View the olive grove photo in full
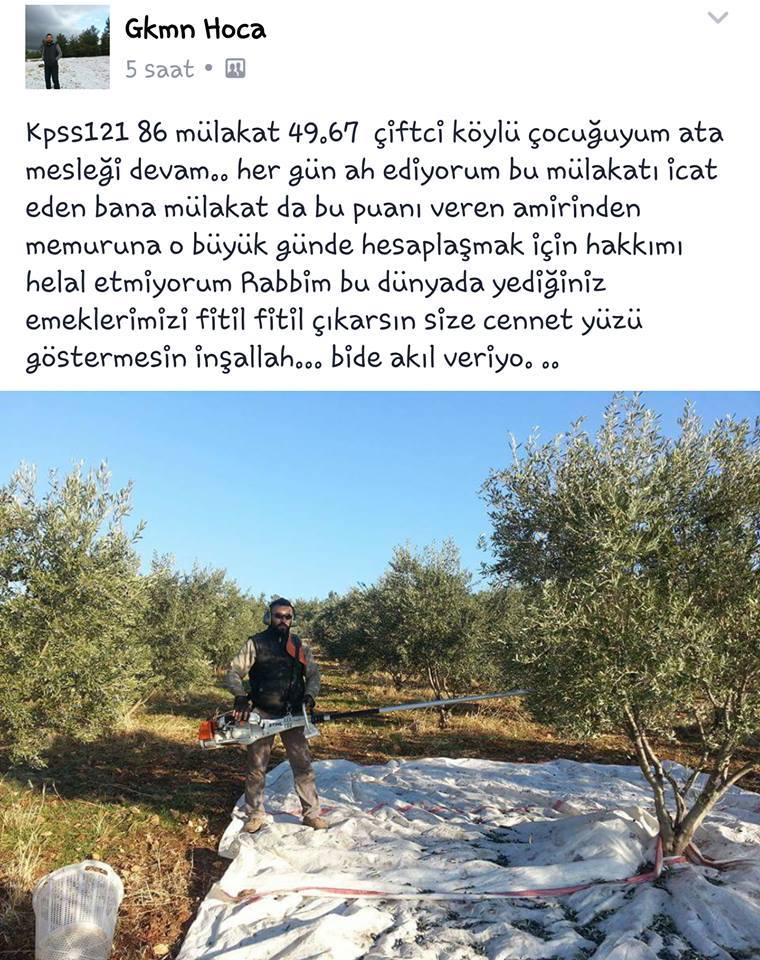 (x=380, y=675)
